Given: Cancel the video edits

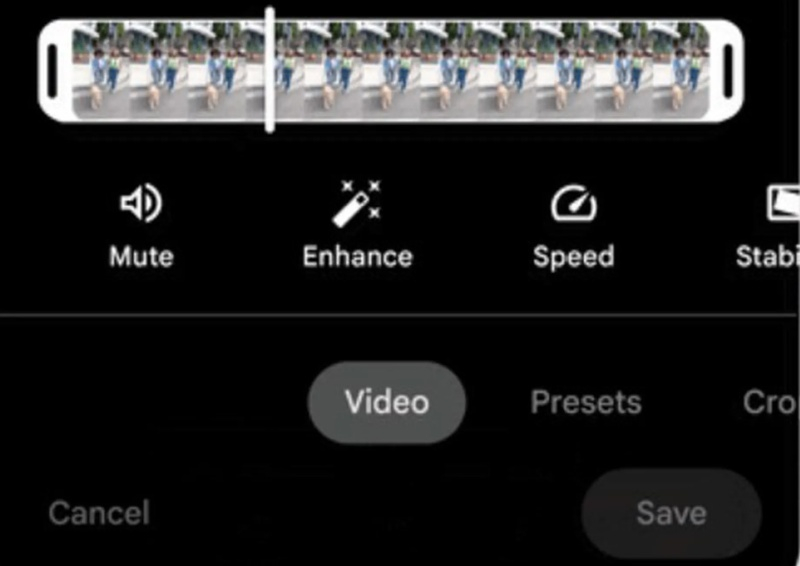Looking at the screenshot, I should click(x=99, y=513).
